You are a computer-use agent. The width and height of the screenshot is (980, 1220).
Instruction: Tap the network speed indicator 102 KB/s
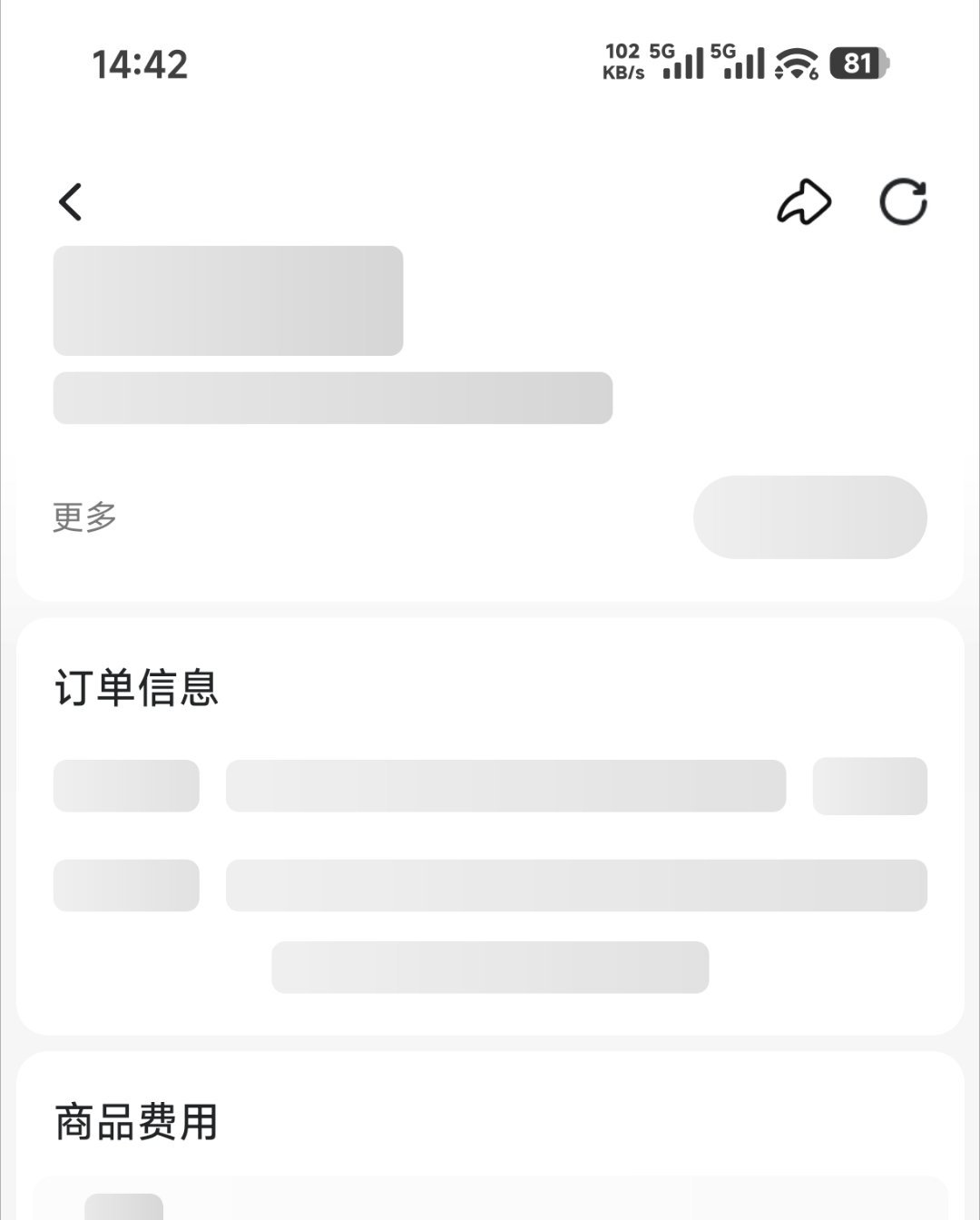pos(622,64)
